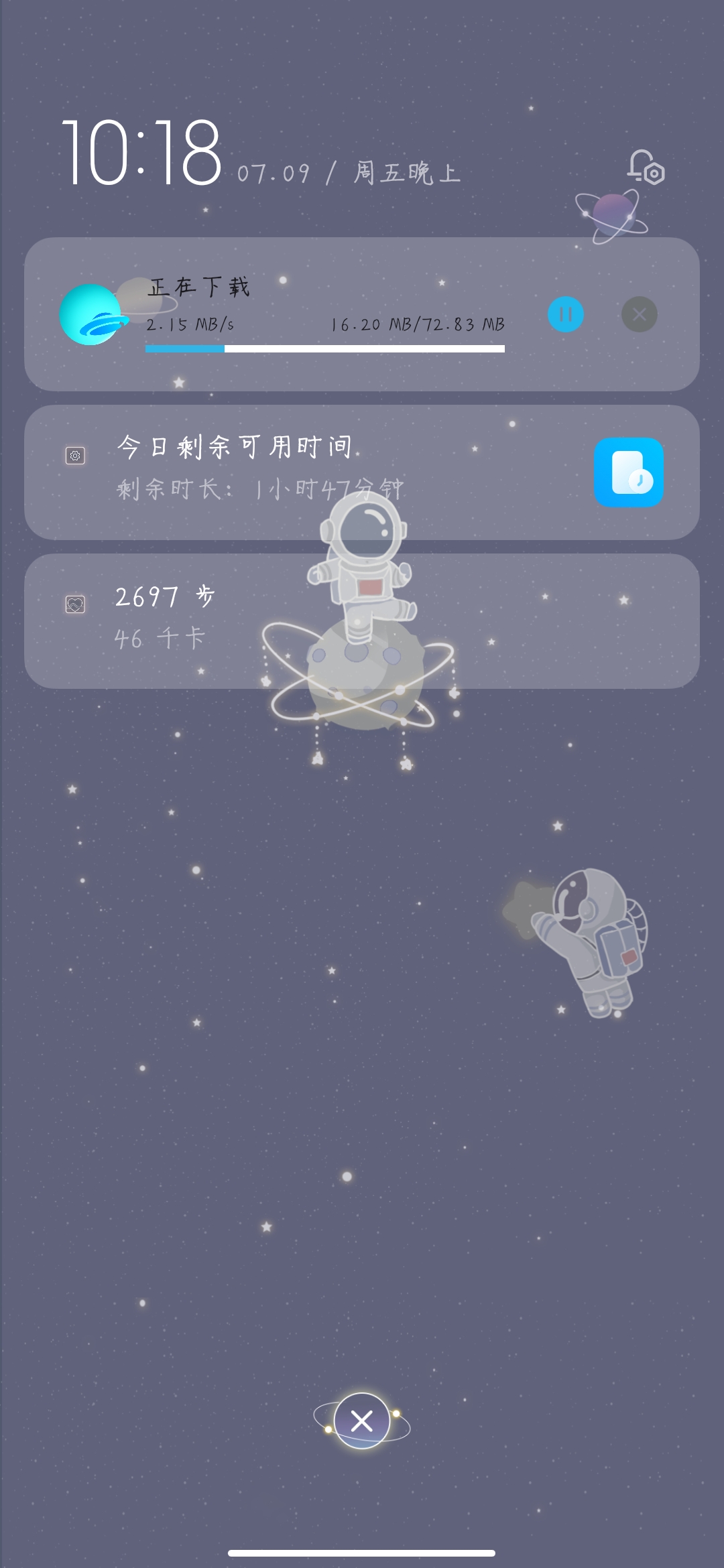Open the 今日剩余可用时间 notification
The image size is (724, 1568).
[x=362, y=472]
